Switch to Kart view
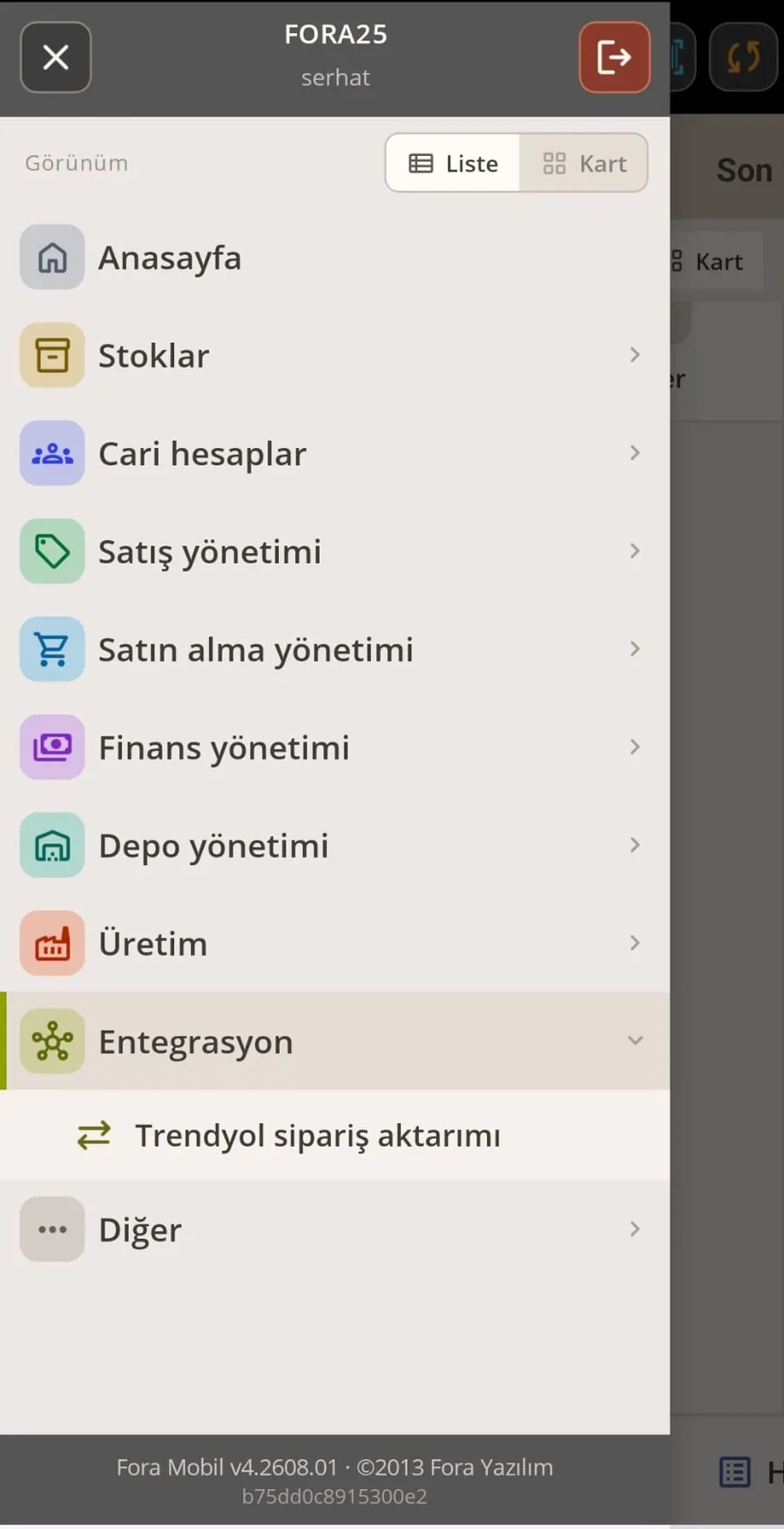Image resolution: width=784 pixels, height=1529 pixels. (584, 163)
